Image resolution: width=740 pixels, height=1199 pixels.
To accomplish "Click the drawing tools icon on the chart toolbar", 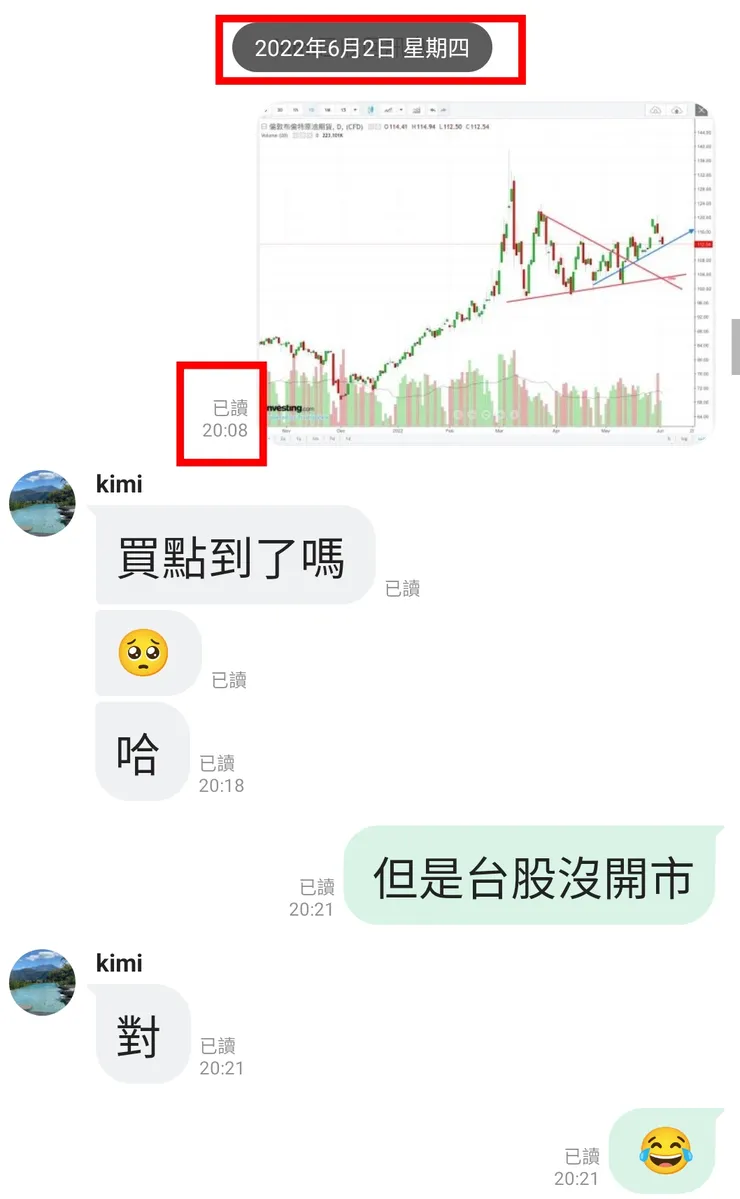I will [265, 109].
